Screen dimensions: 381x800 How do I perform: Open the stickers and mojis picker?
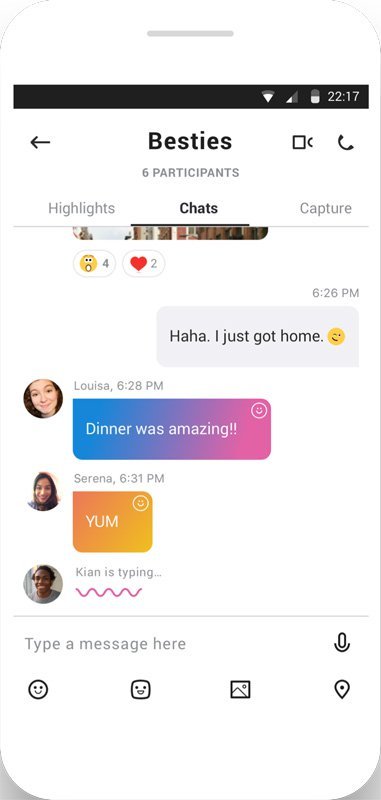tap(140, 689)
